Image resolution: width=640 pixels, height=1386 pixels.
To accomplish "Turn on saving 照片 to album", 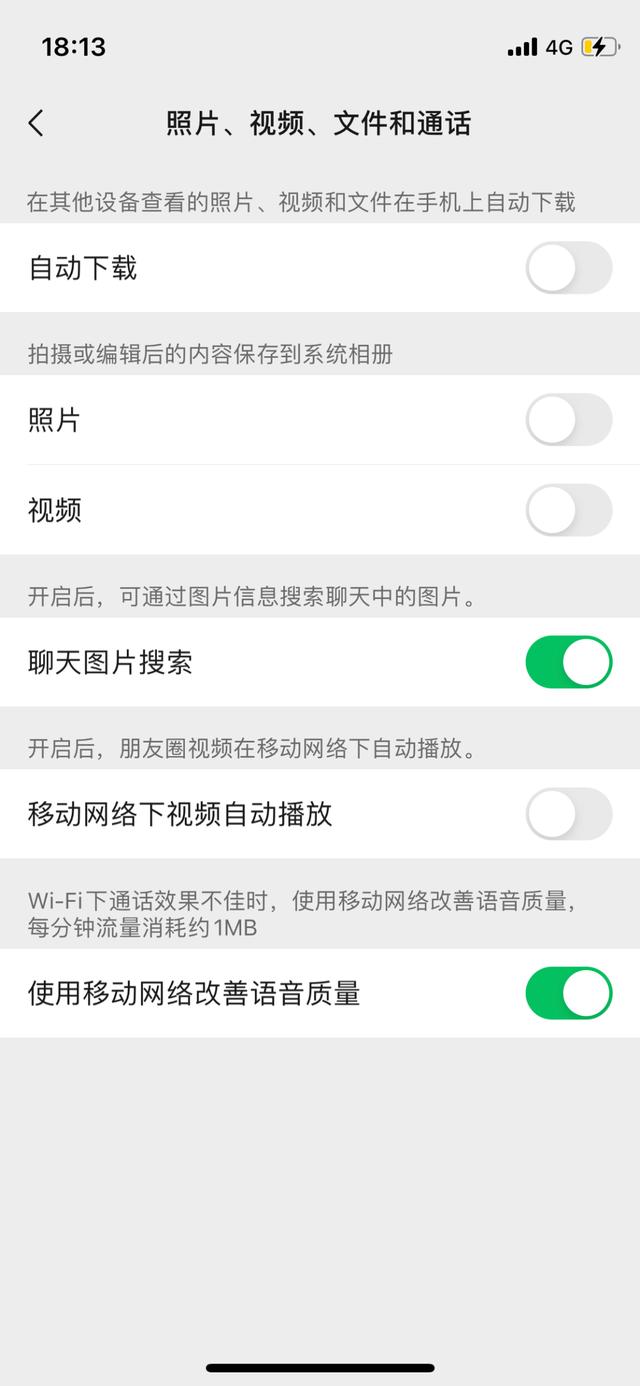I will [569, 420].
